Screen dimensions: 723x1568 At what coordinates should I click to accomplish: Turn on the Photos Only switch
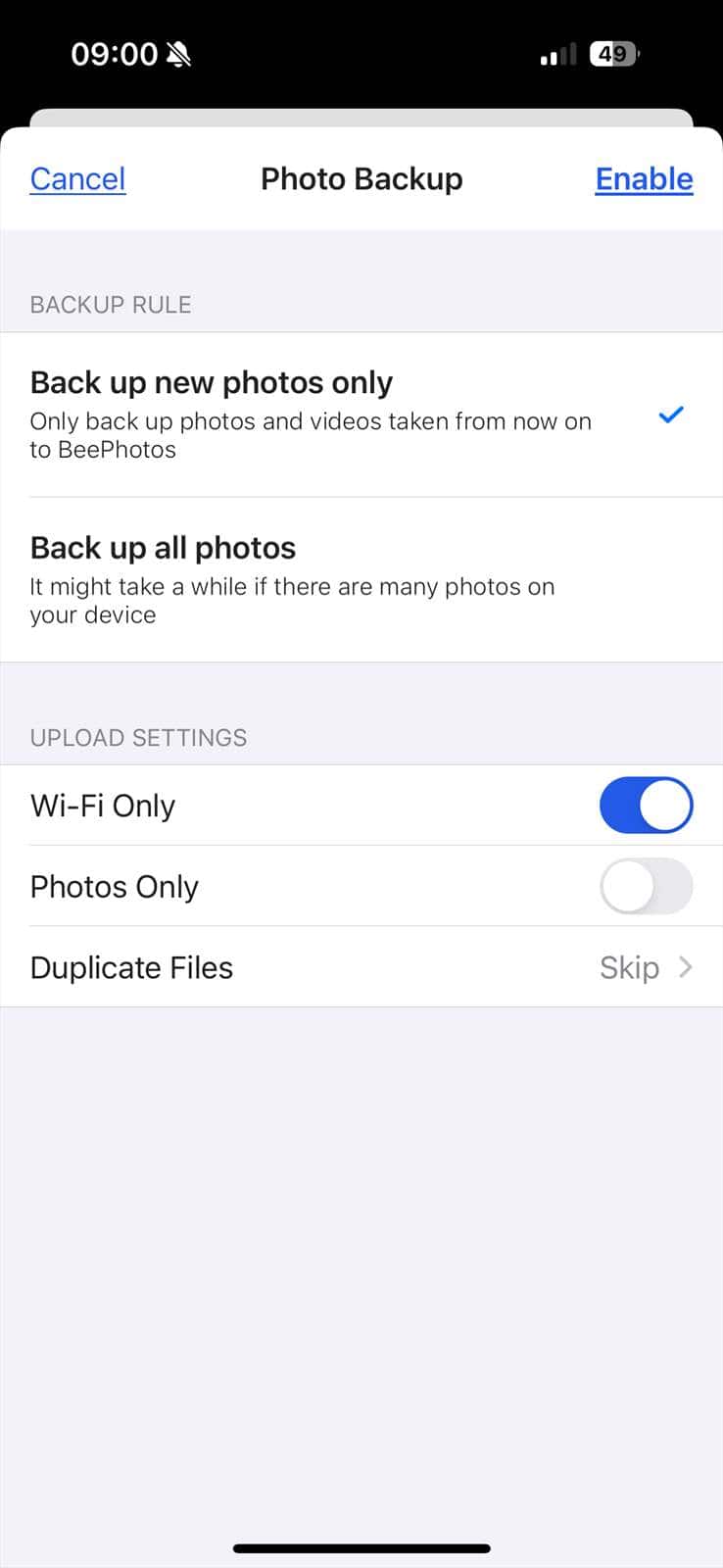click(x=646, y=886)
